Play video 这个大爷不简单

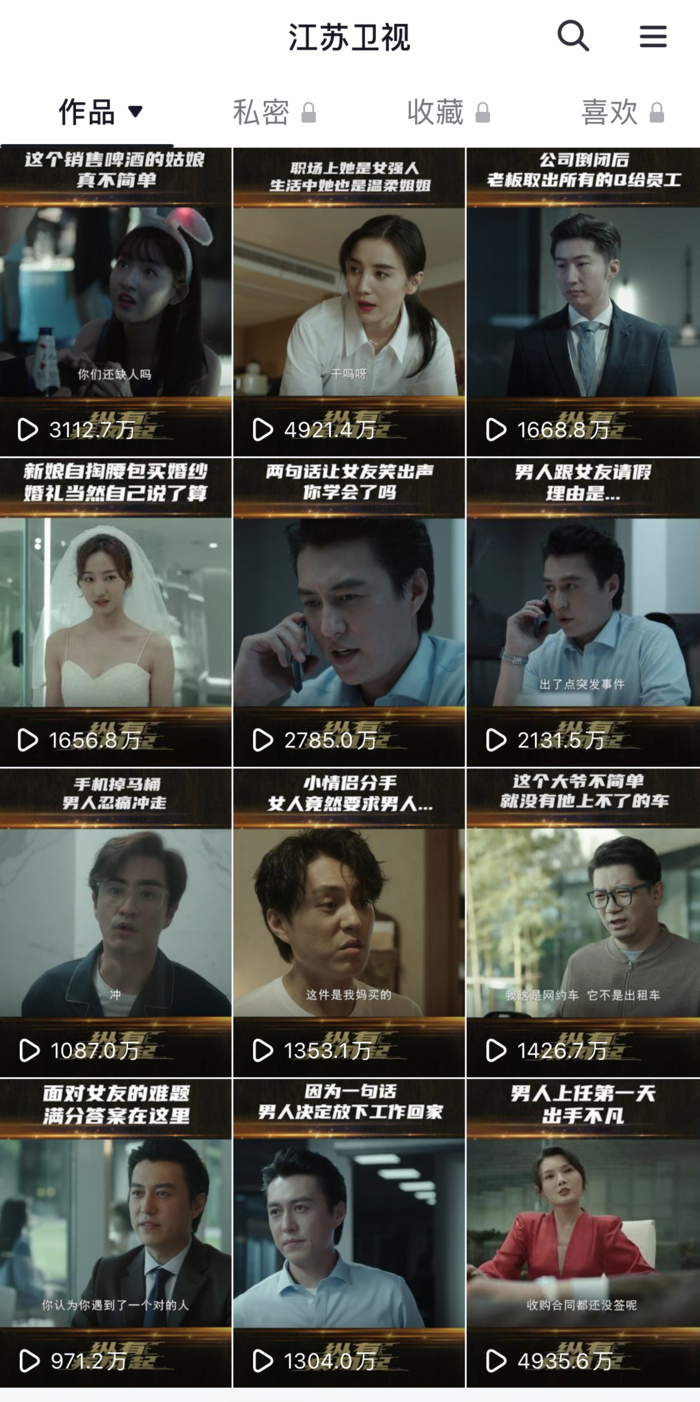[x=583, y=922]
